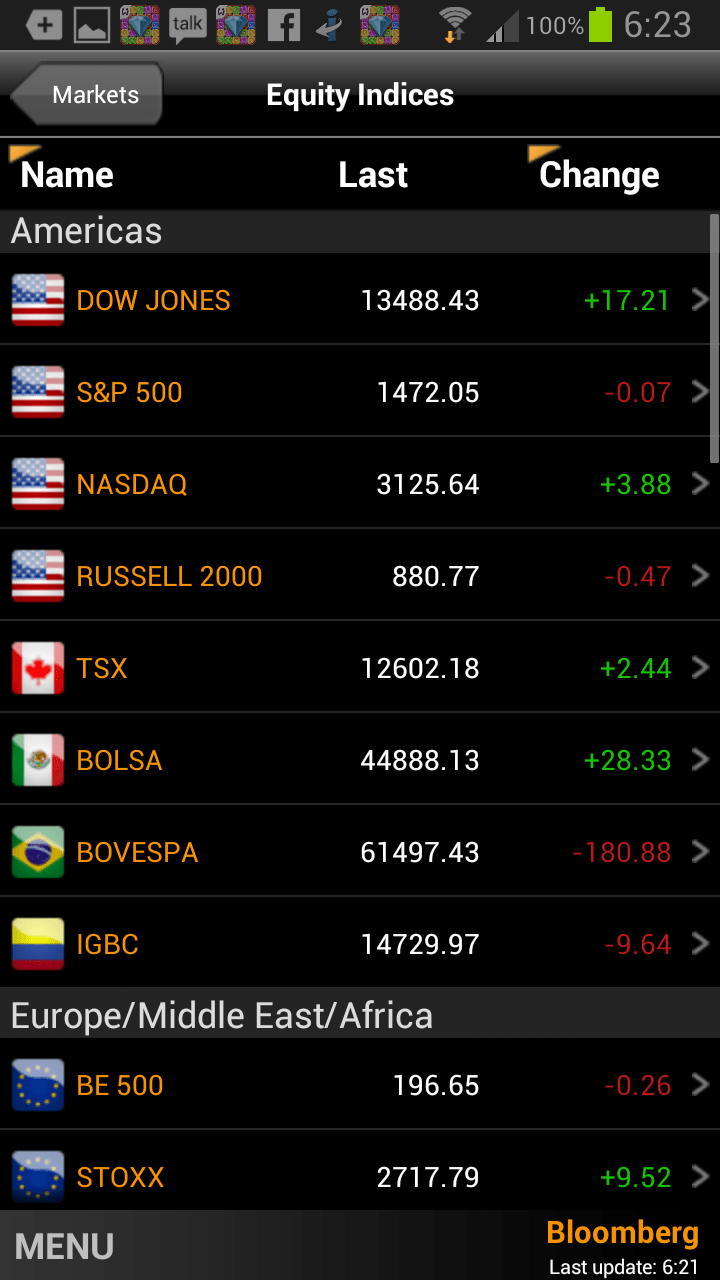Open S&P 500 details

tap(360, 391)
